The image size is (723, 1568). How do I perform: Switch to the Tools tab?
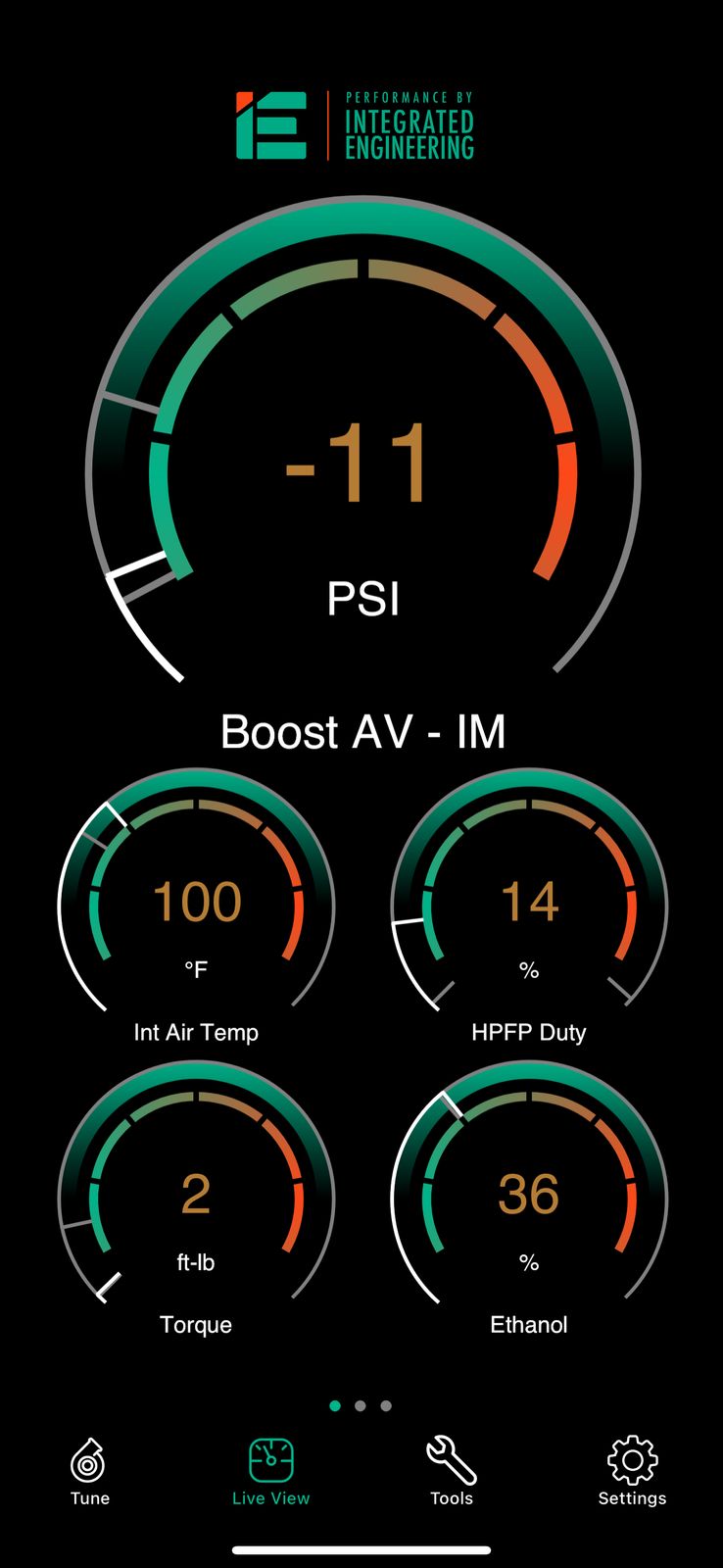452,1470
